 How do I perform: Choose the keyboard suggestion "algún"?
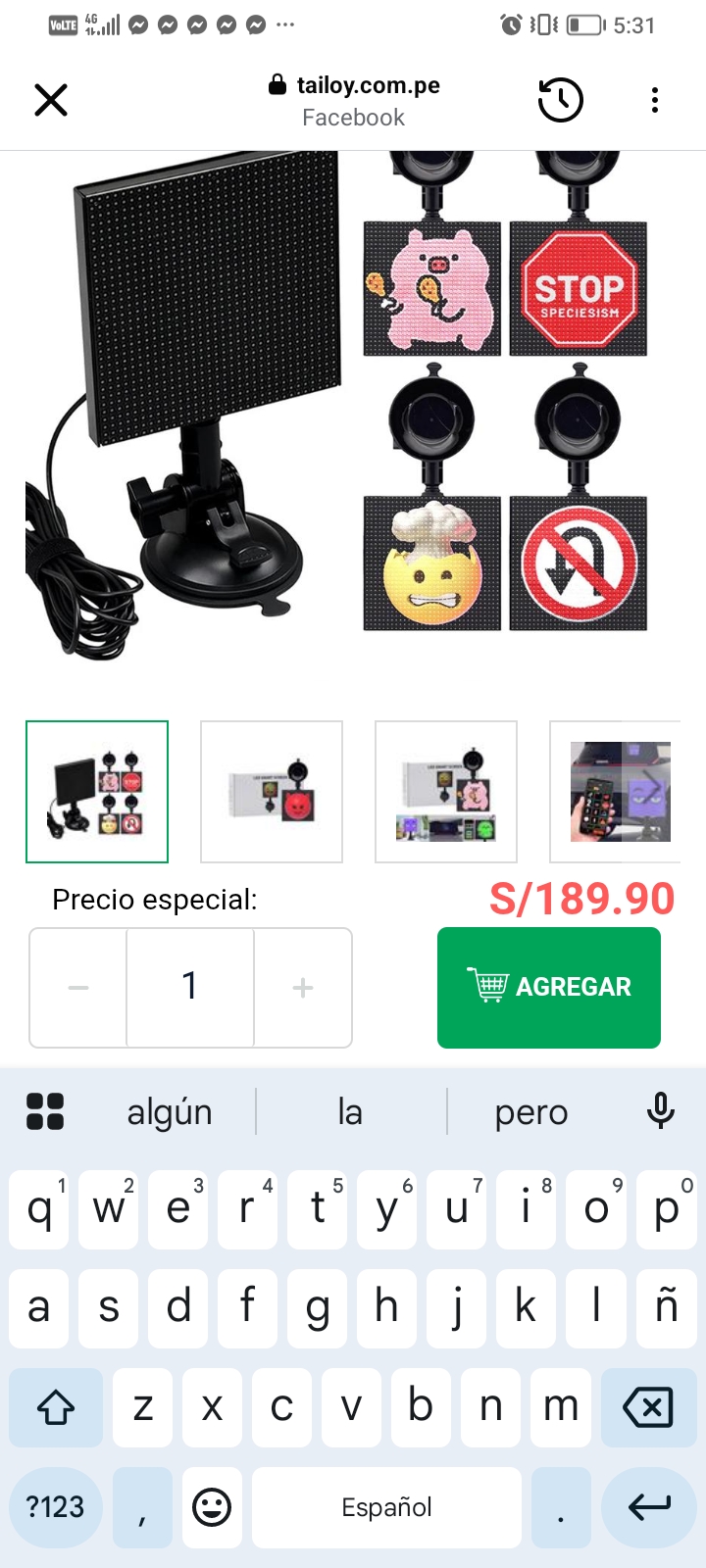pyautogui.click(x=170, y=1112)
